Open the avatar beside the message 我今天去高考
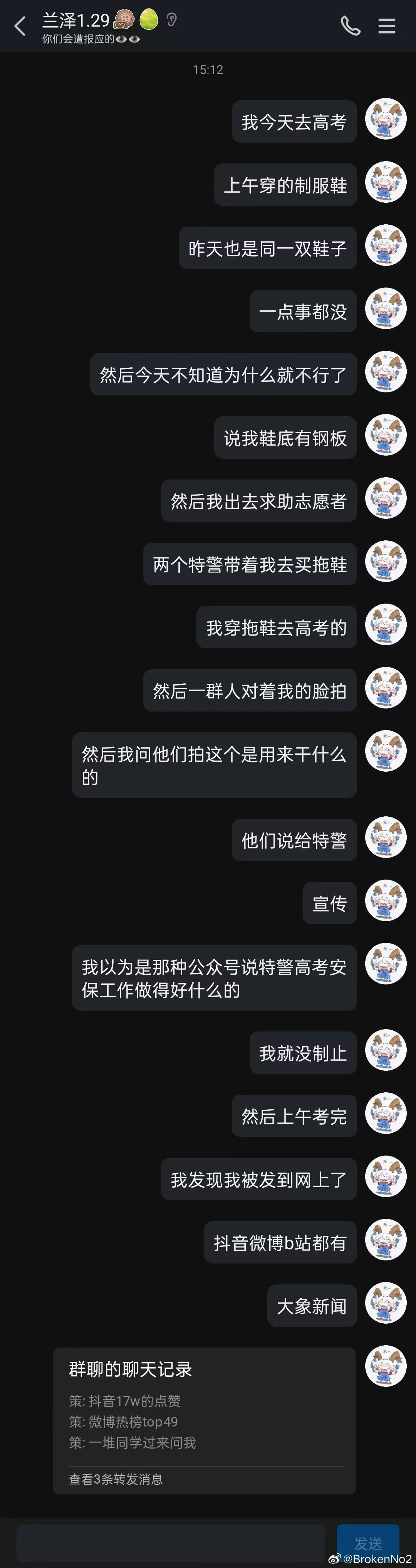The height and width of the screenshot is (1568, 416). (x=386, y=119)
